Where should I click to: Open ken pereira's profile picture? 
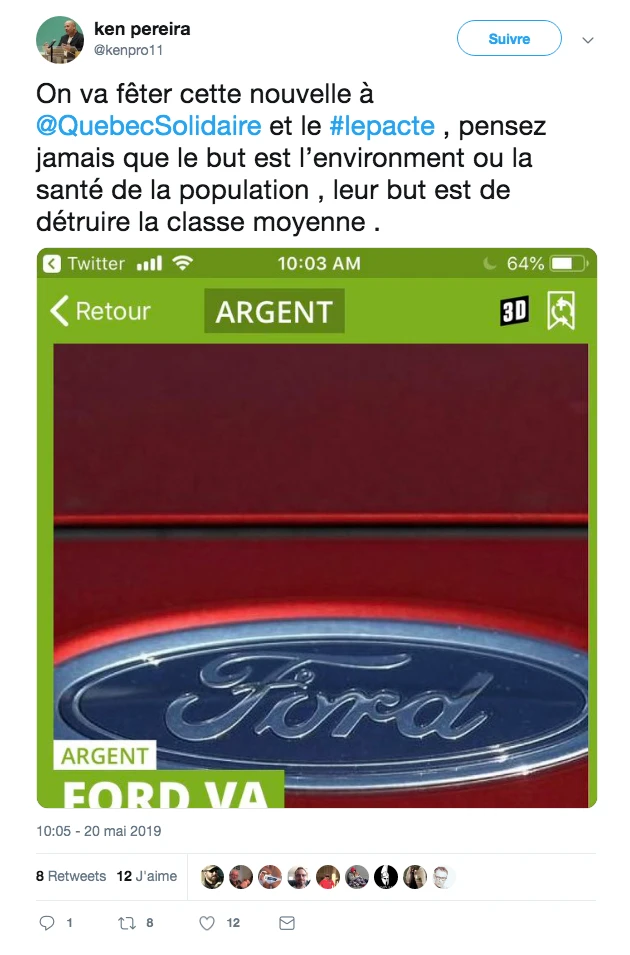pos(60,40)
